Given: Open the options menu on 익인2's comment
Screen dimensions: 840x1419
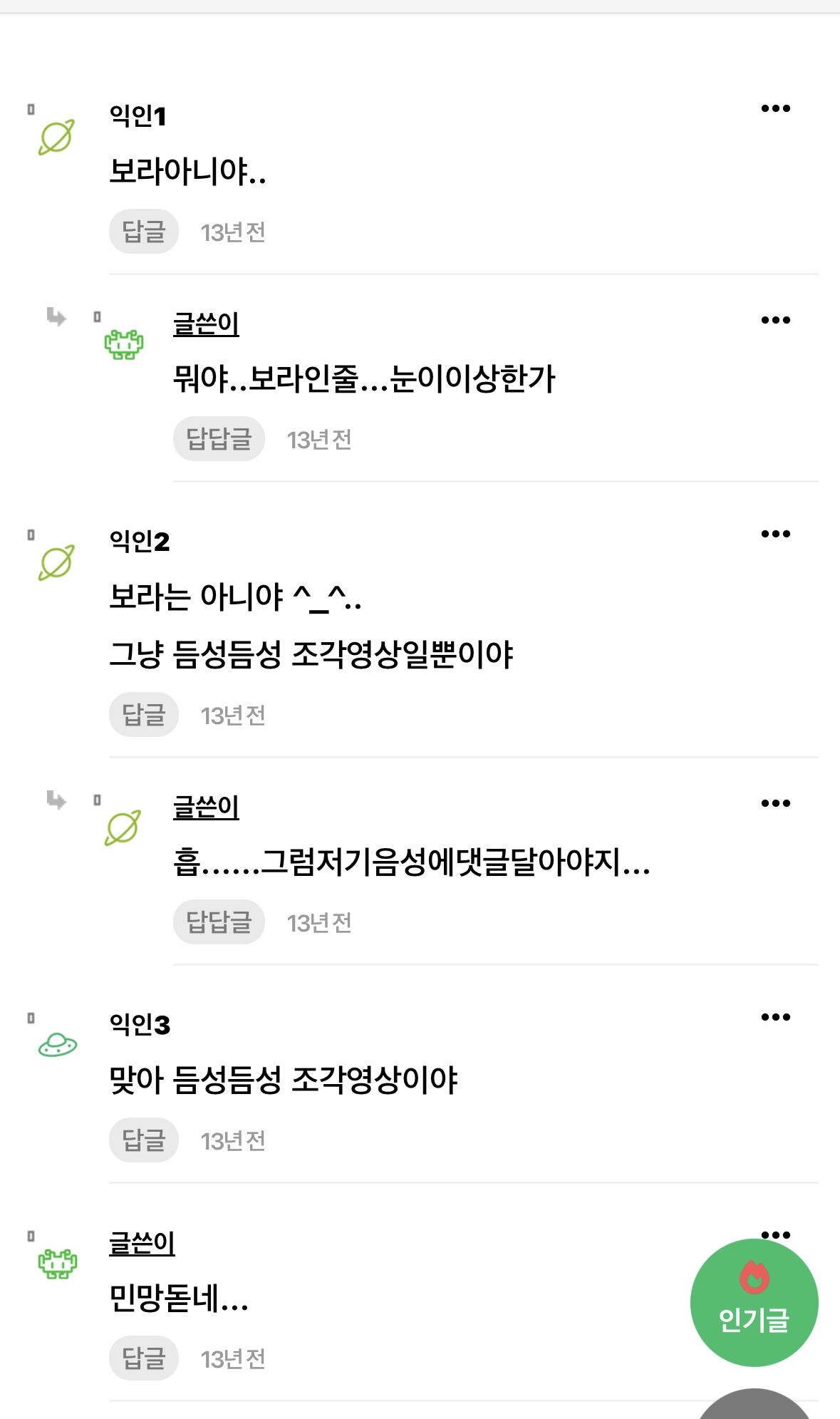Looking at the screenshot, I should (776, 532).
